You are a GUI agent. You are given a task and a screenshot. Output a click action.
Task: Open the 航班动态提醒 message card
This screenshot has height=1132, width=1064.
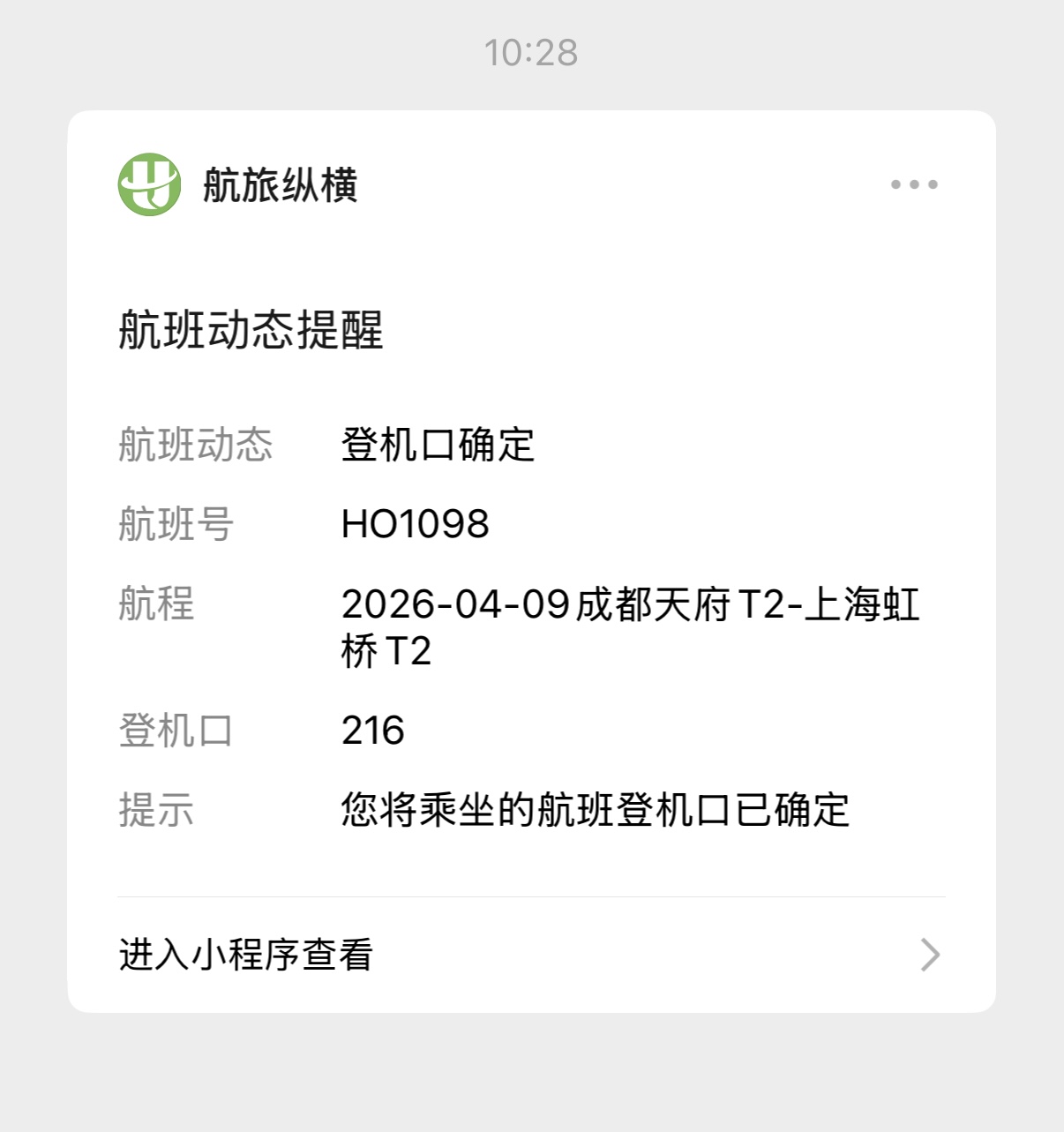point(529,565)
